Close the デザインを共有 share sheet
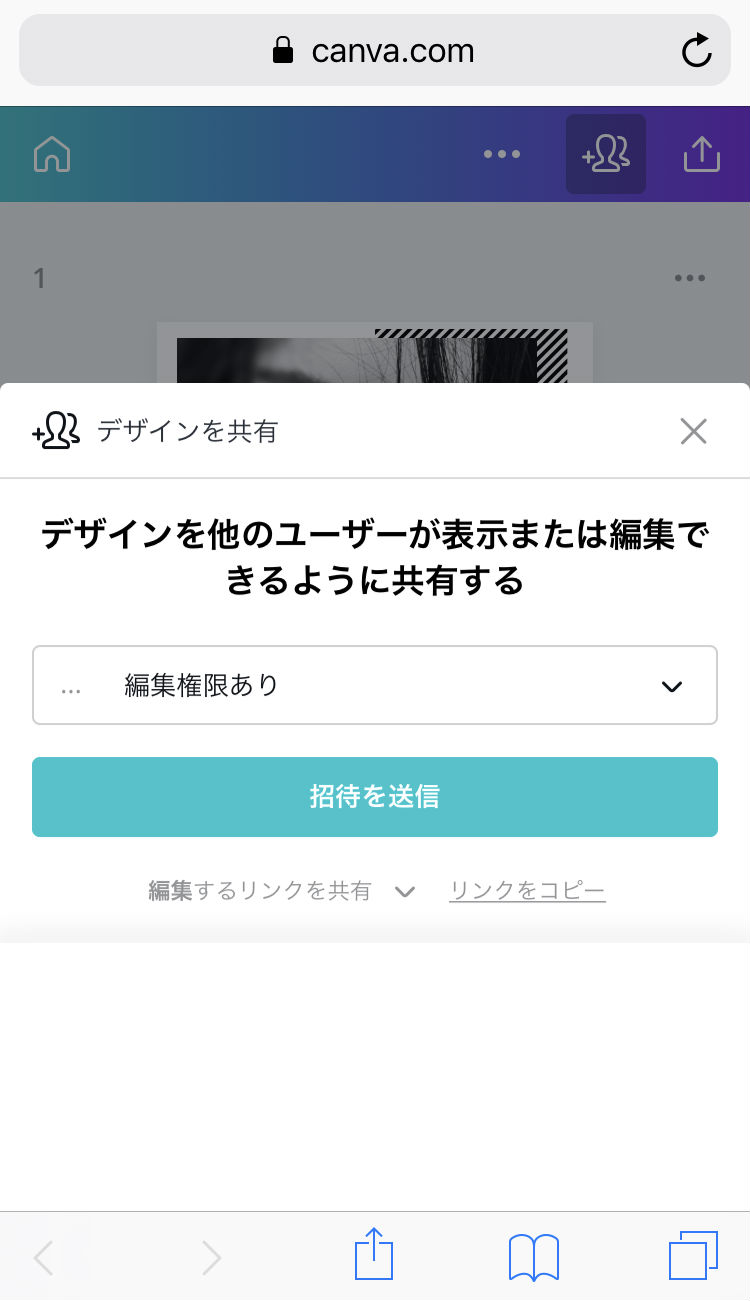750x1301 pixels. point(693,431)
